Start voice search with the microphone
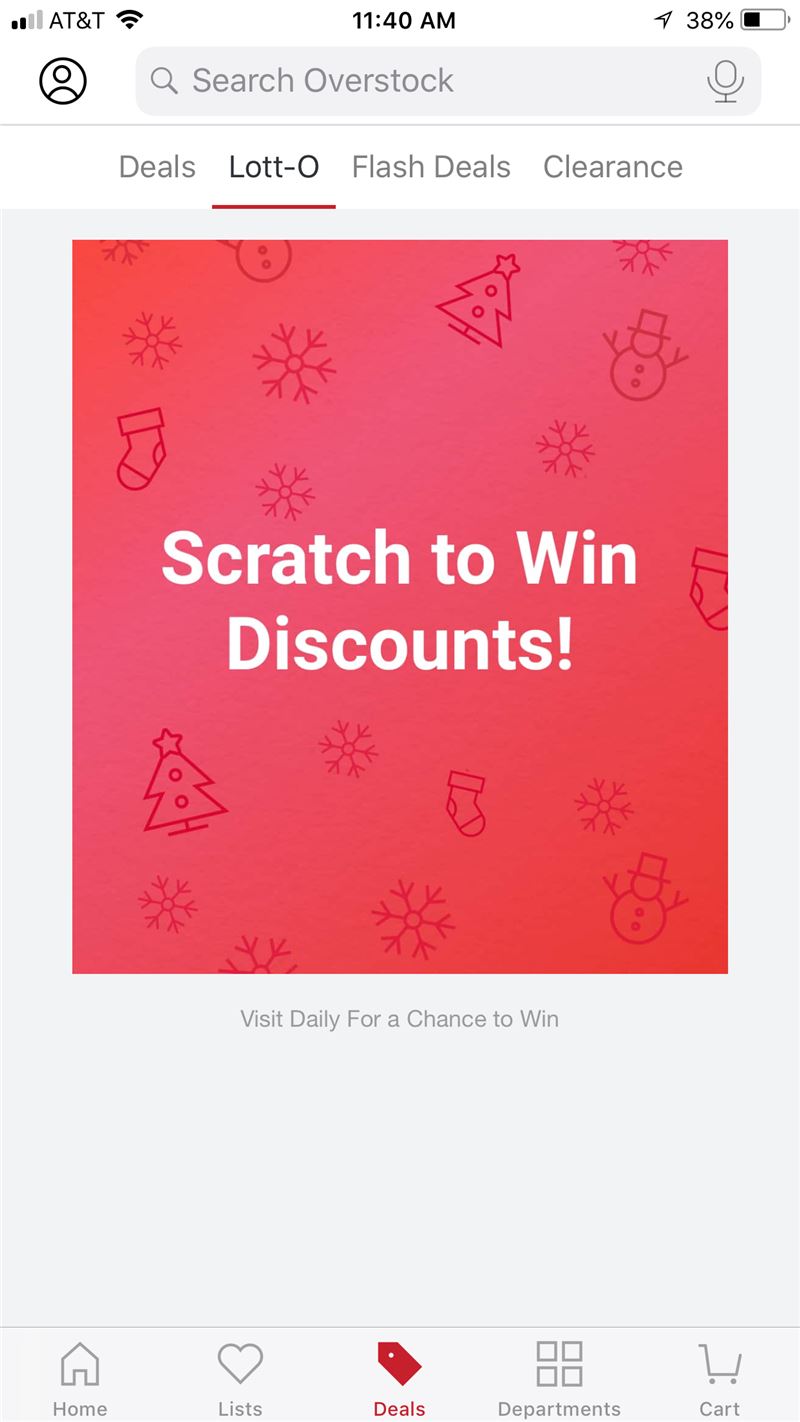 click(x=725, y=81)
